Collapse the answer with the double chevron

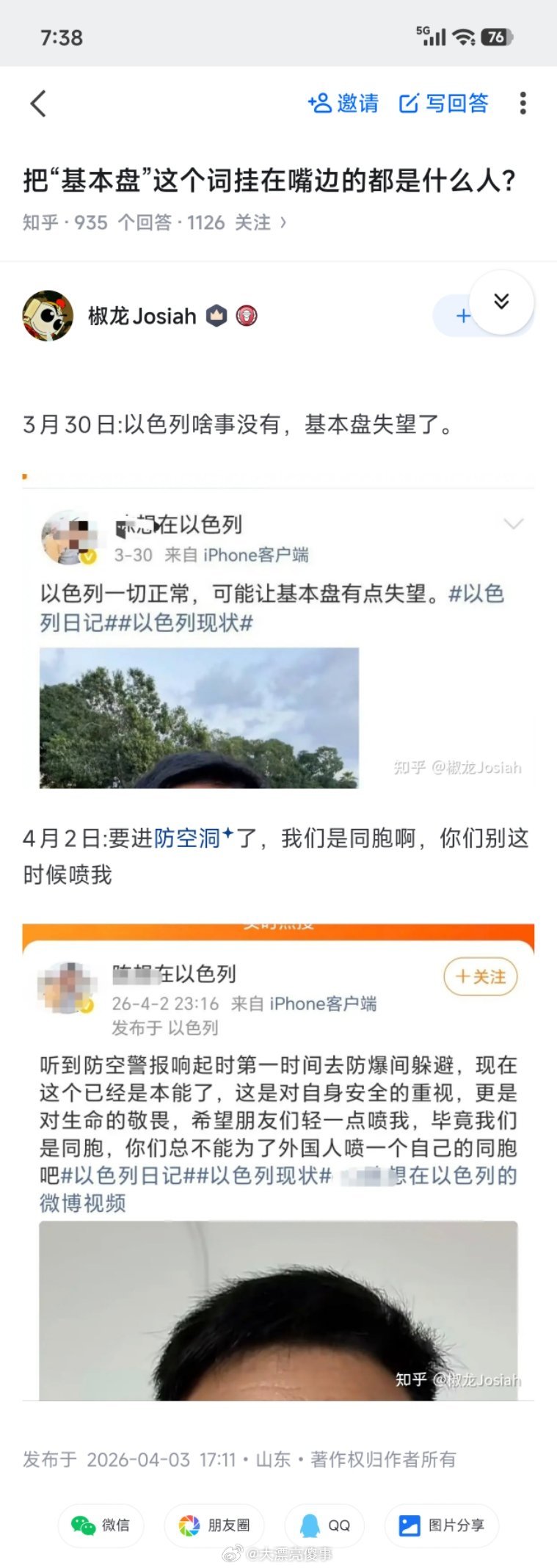click(501, 302)
